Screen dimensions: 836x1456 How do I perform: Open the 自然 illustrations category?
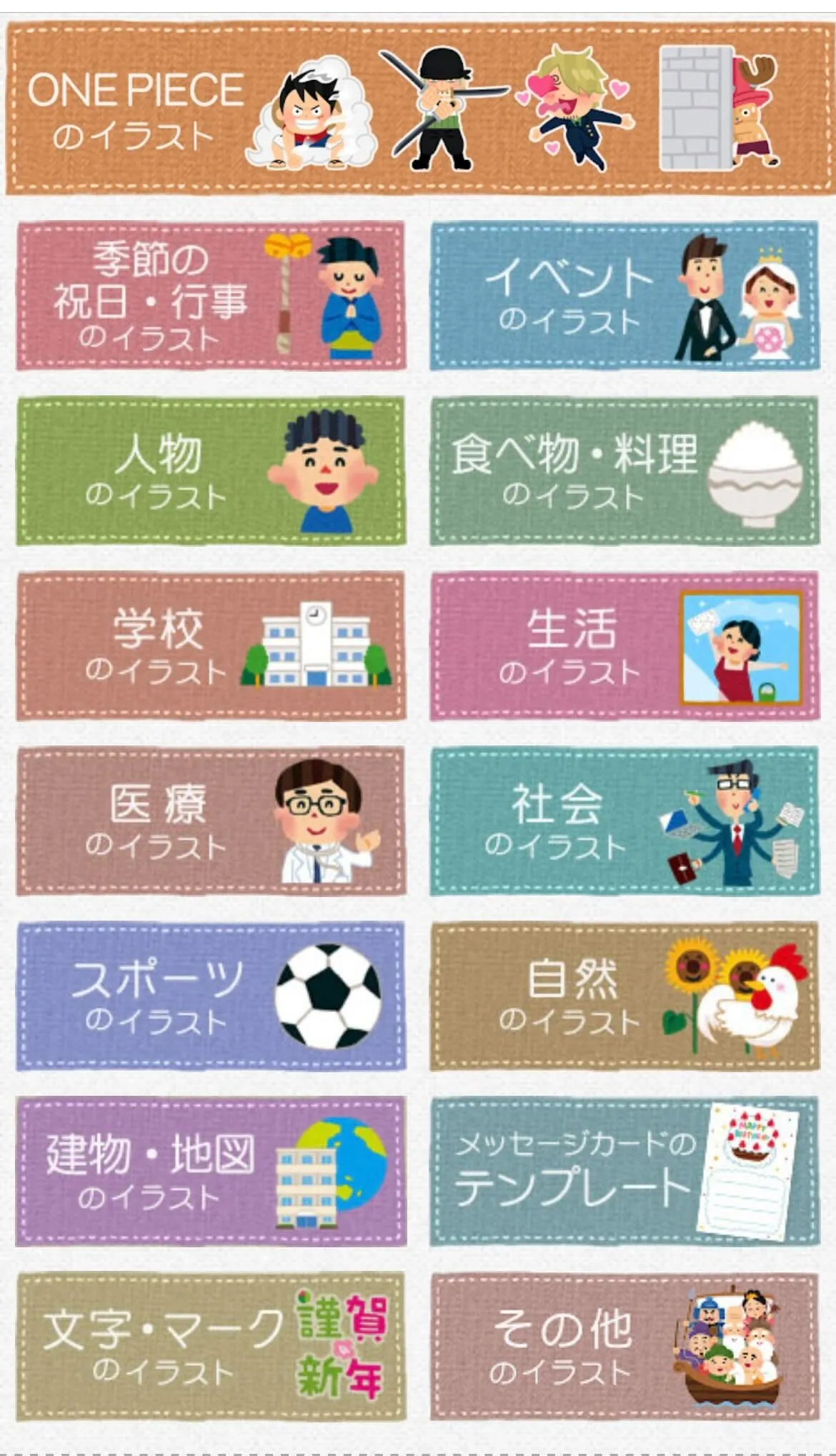[x=624, y=996]
